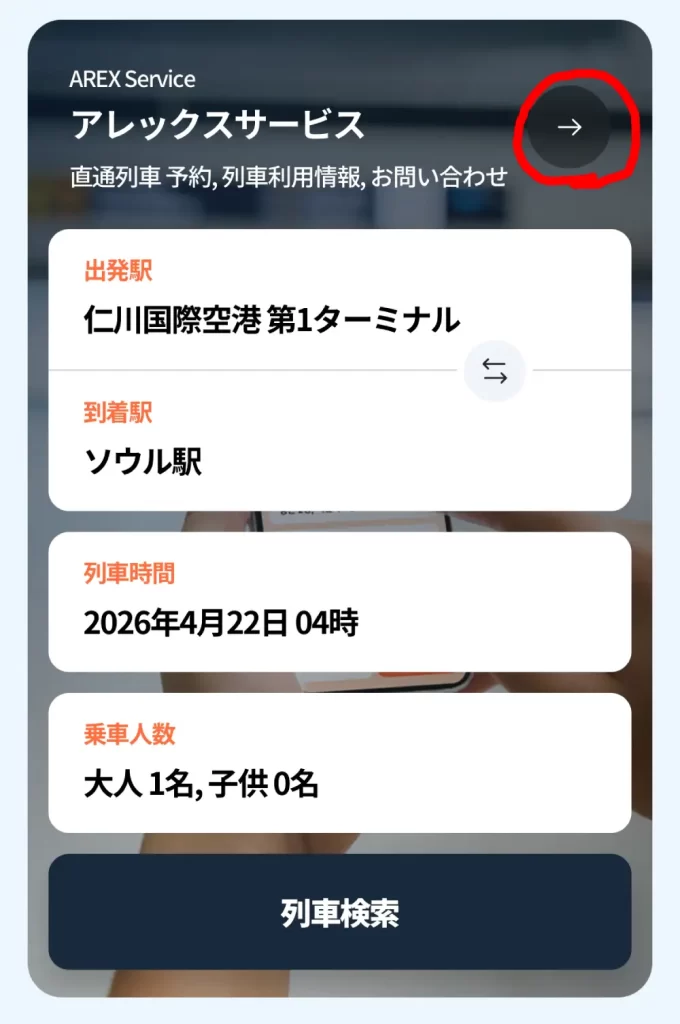Open the AREX Service arrow button
This screenshot has width=680, height=1024.
[569, 128]
